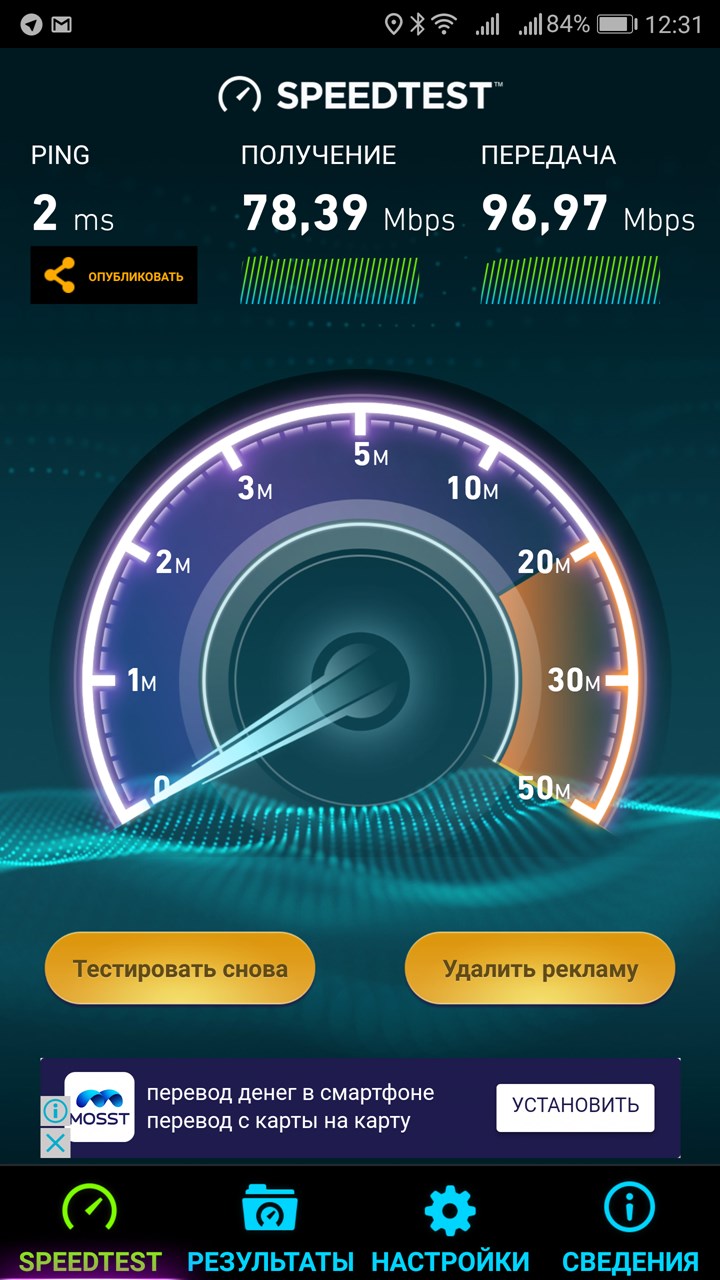720x1280 pixels.
Task: Switch to the Результаты tab
Action: pos(270,1225)
